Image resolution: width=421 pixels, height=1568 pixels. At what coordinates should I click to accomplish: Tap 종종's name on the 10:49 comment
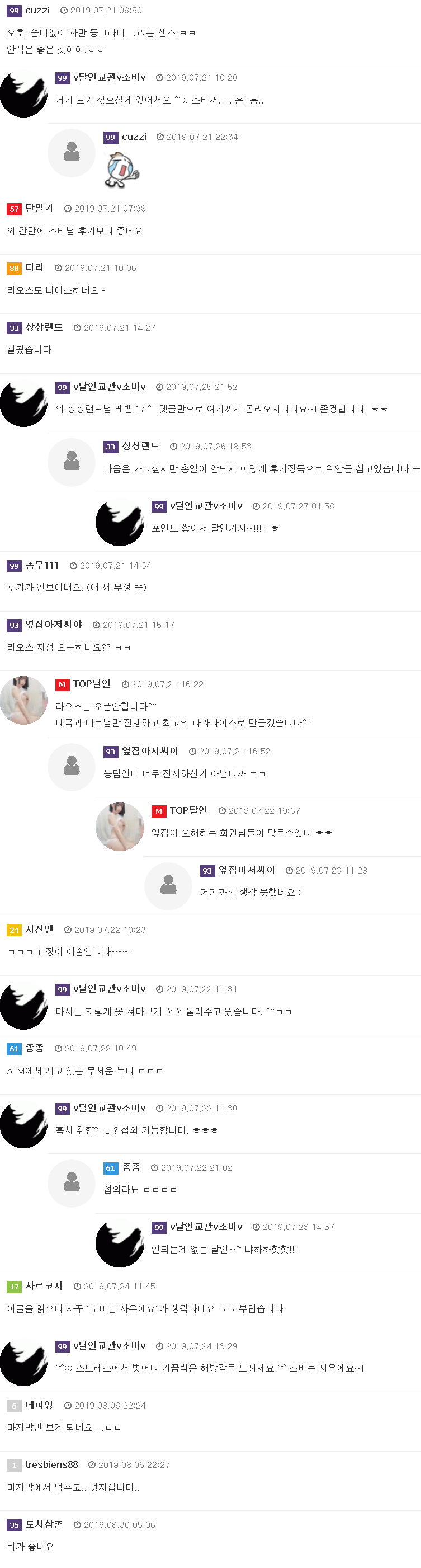(x=34, y=1048)
